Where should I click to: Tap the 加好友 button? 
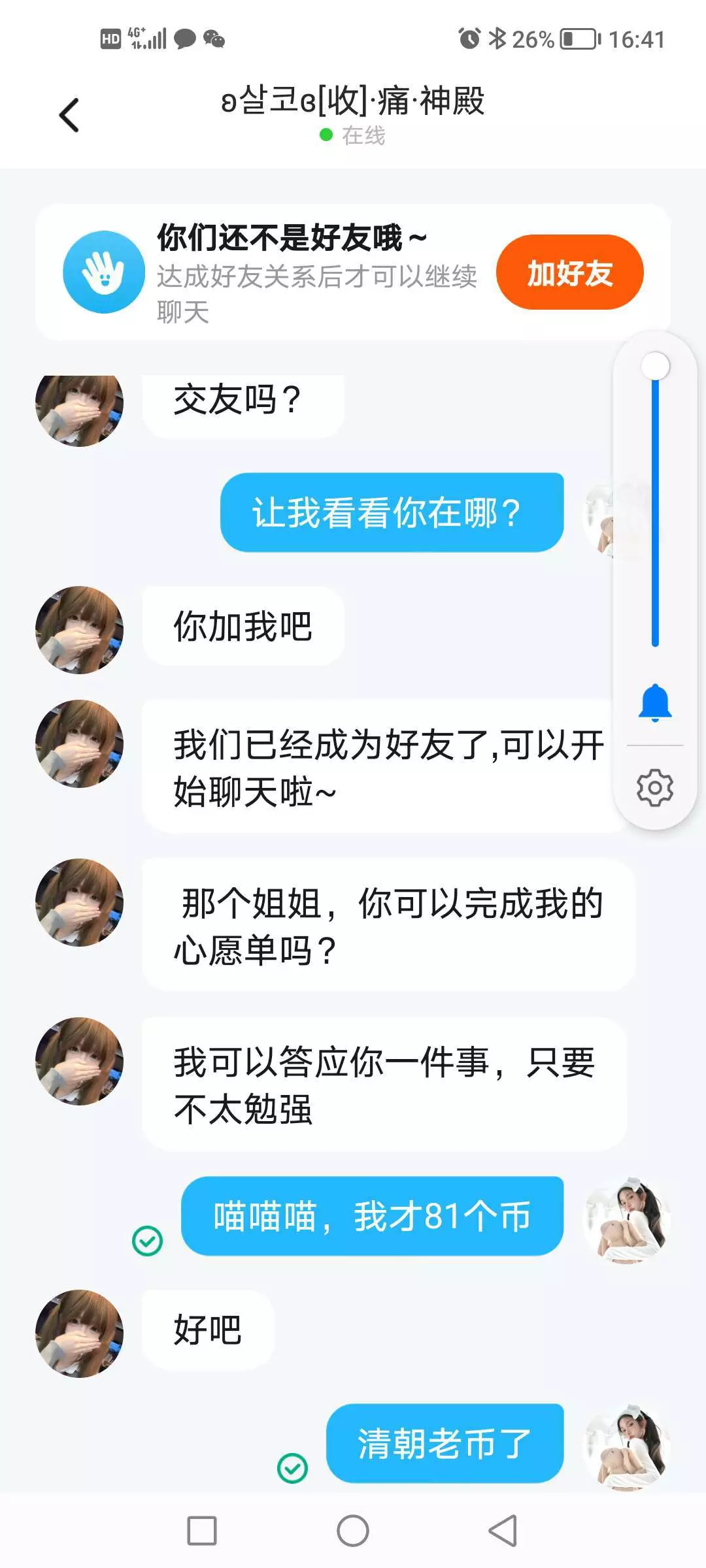(569, 272)
